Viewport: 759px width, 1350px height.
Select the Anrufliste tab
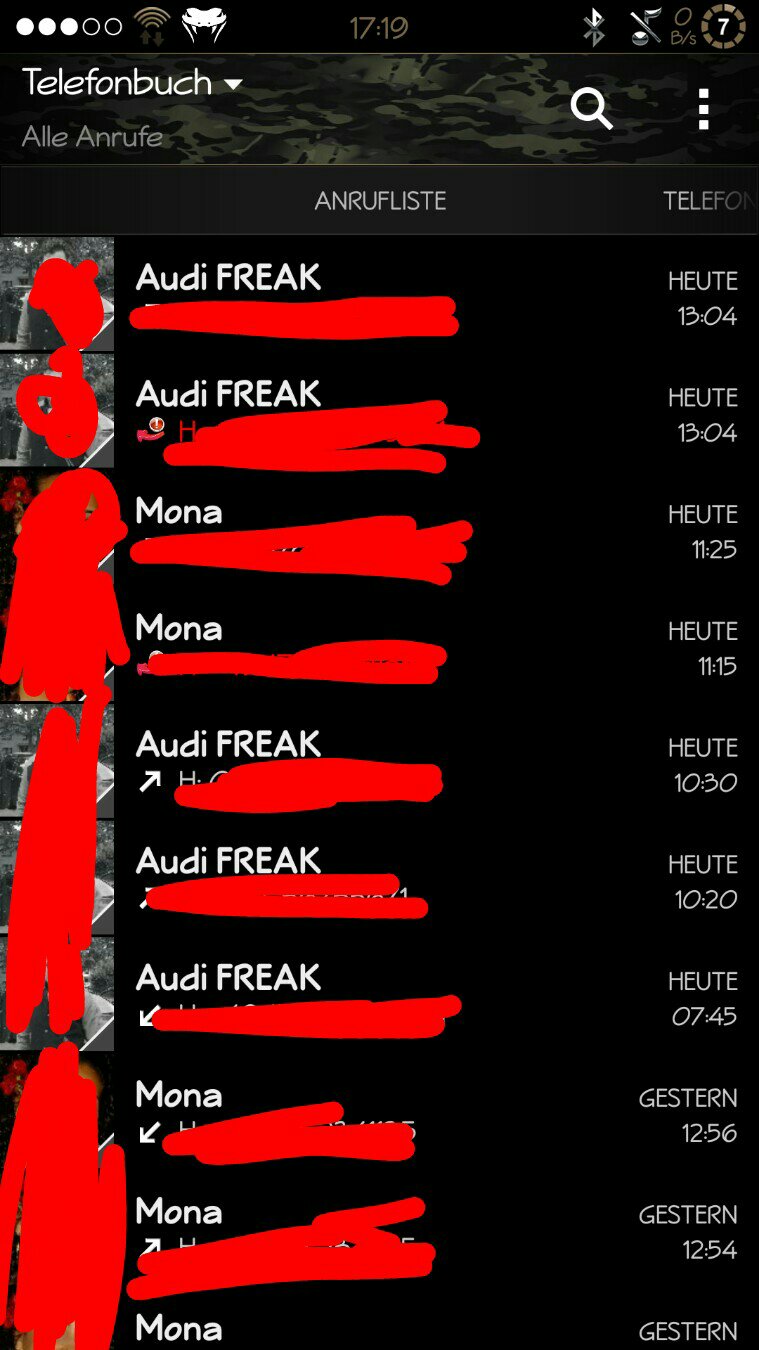pos(380,201)
